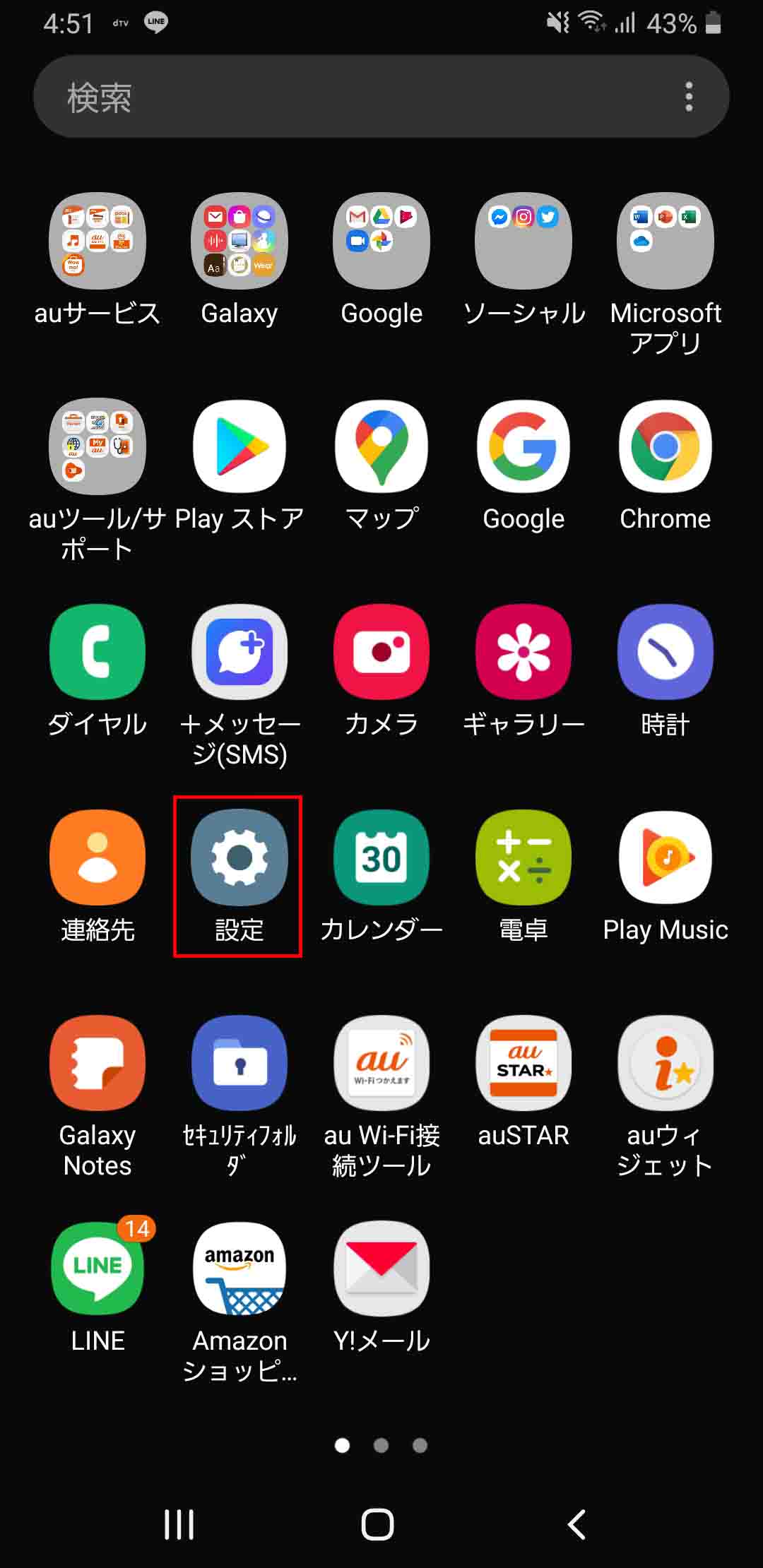Launch the 電卓 calculator

pyautogui.click(x=523, y=857)
